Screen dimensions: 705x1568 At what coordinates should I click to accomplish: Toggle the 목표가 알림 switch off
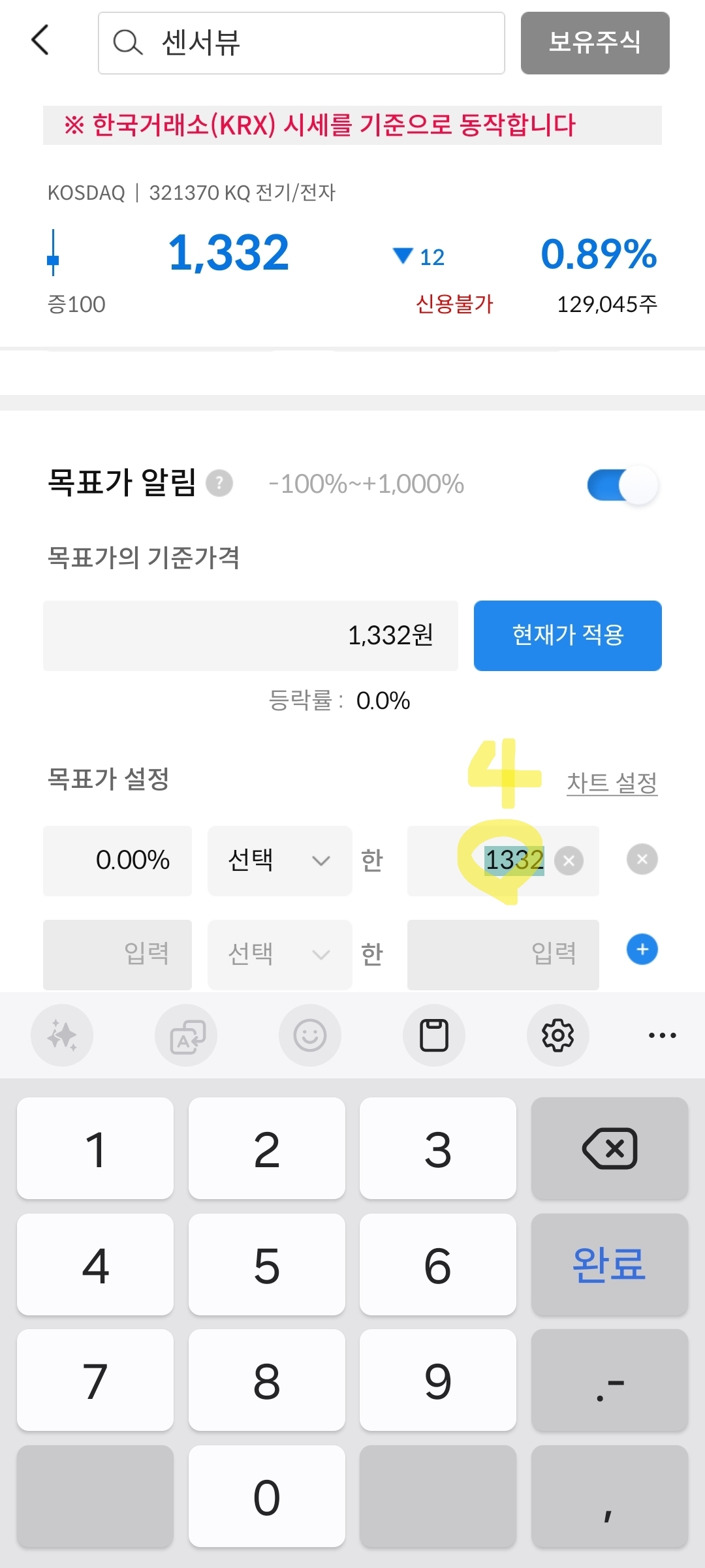pyautogui.click(x=622, y=484)
